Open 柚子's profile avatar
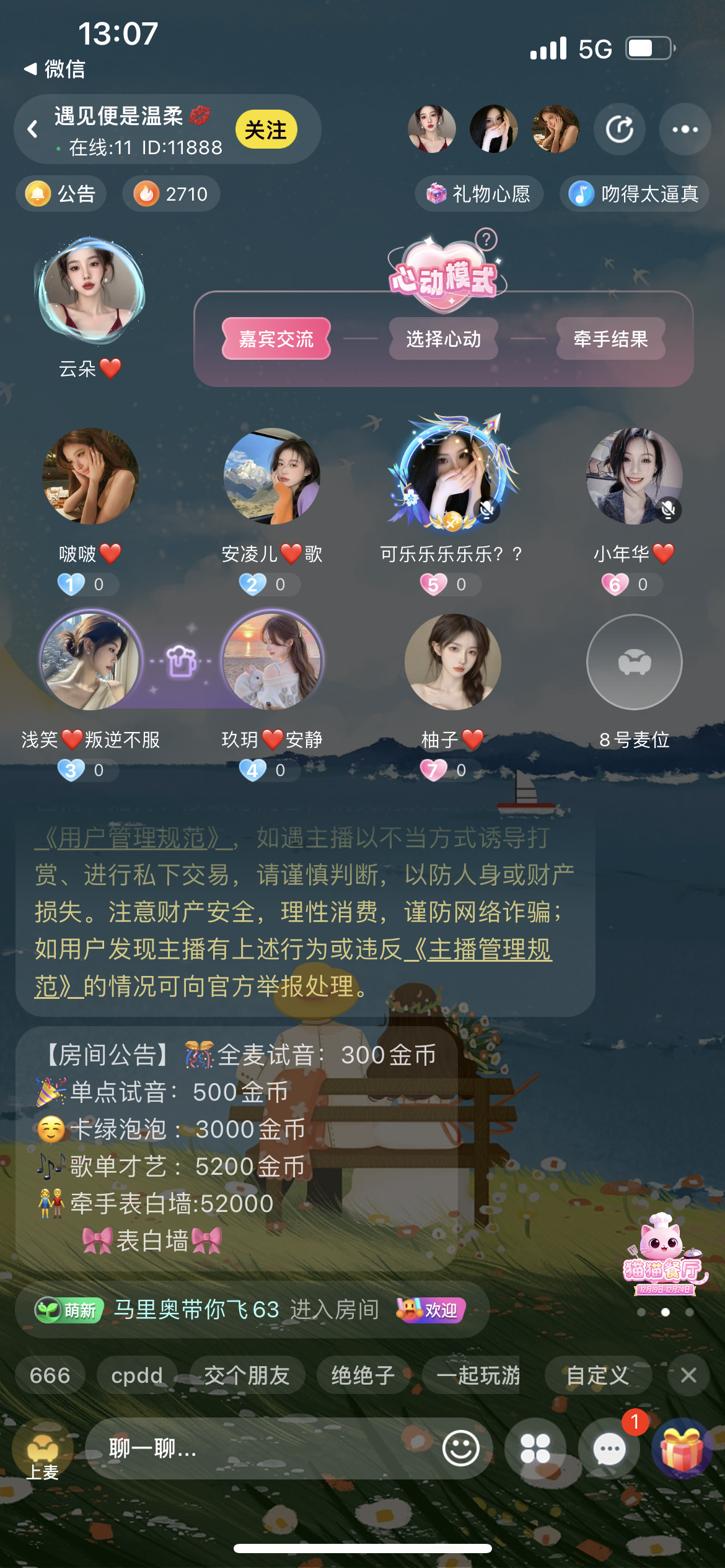725x1568 pixels. (452, 662)
